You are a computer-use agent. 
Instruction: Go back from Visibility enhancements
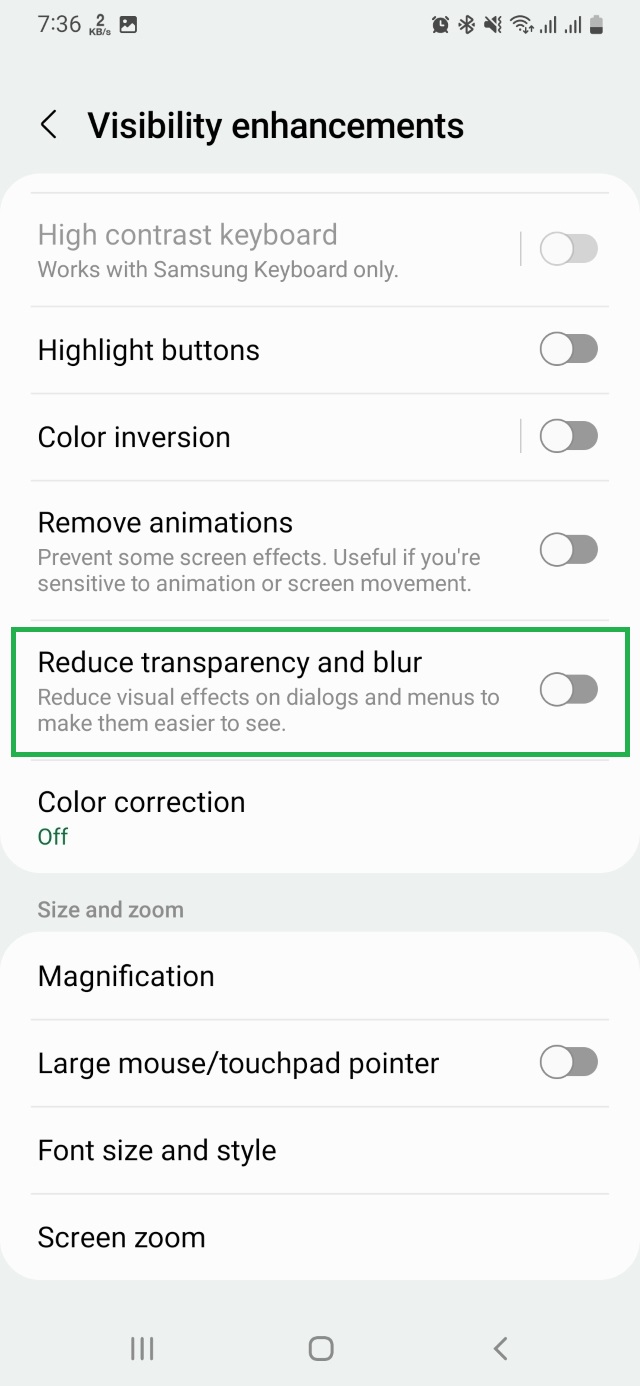(x=48, y=125)
